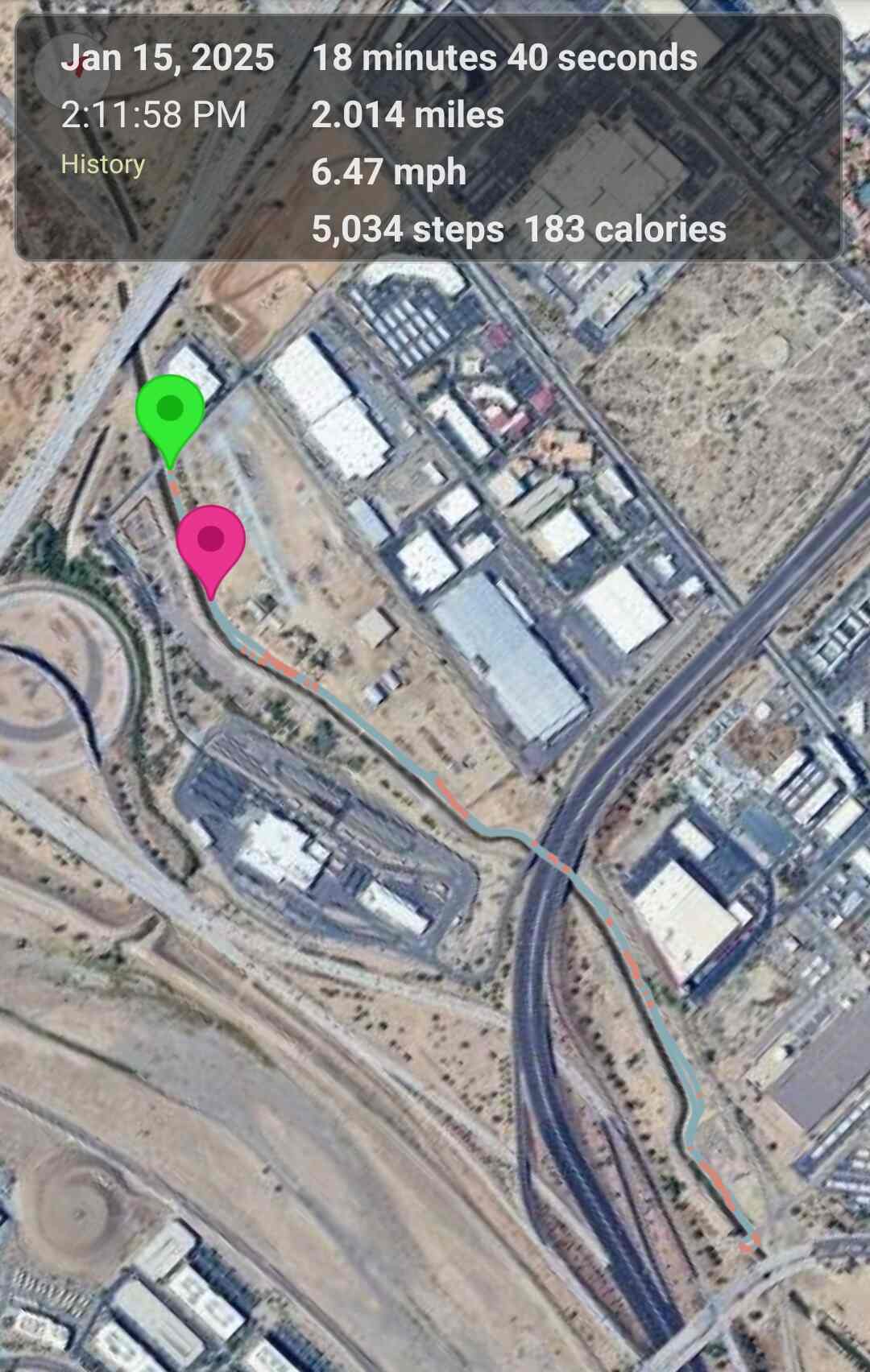Click the red compass needle
The width and height of the screenshot is (870, 1372).
click(81, 66)
